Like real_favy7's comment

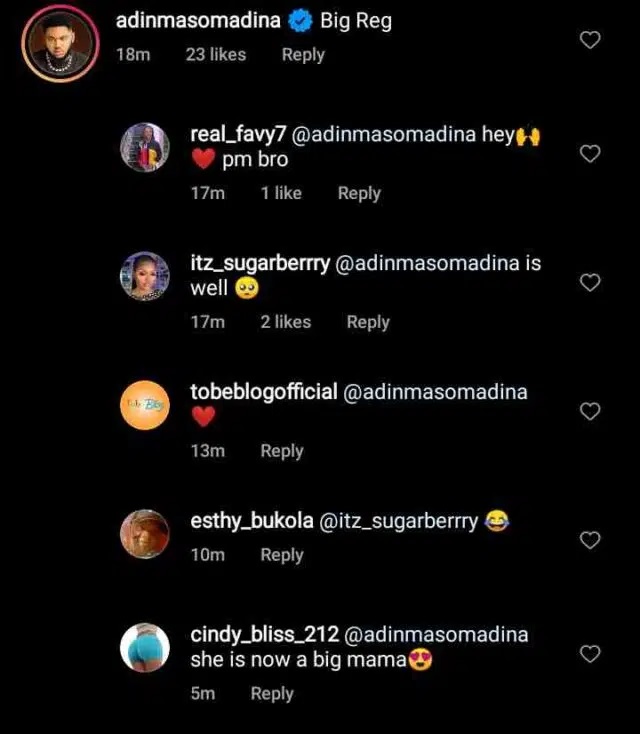pyautogui.click(x=590, y=154)
